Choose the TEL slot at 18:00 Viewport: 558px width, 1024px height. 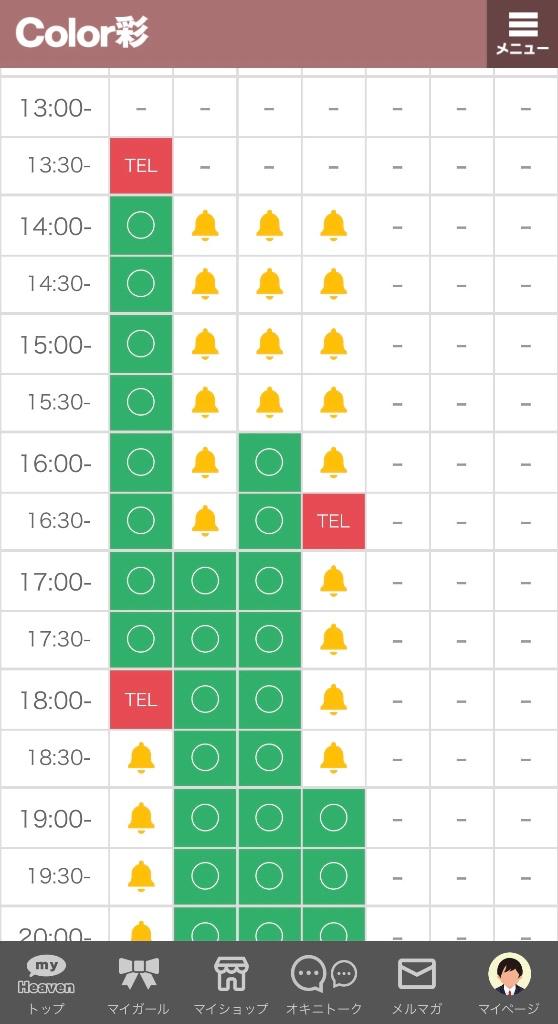coord(141,699)
